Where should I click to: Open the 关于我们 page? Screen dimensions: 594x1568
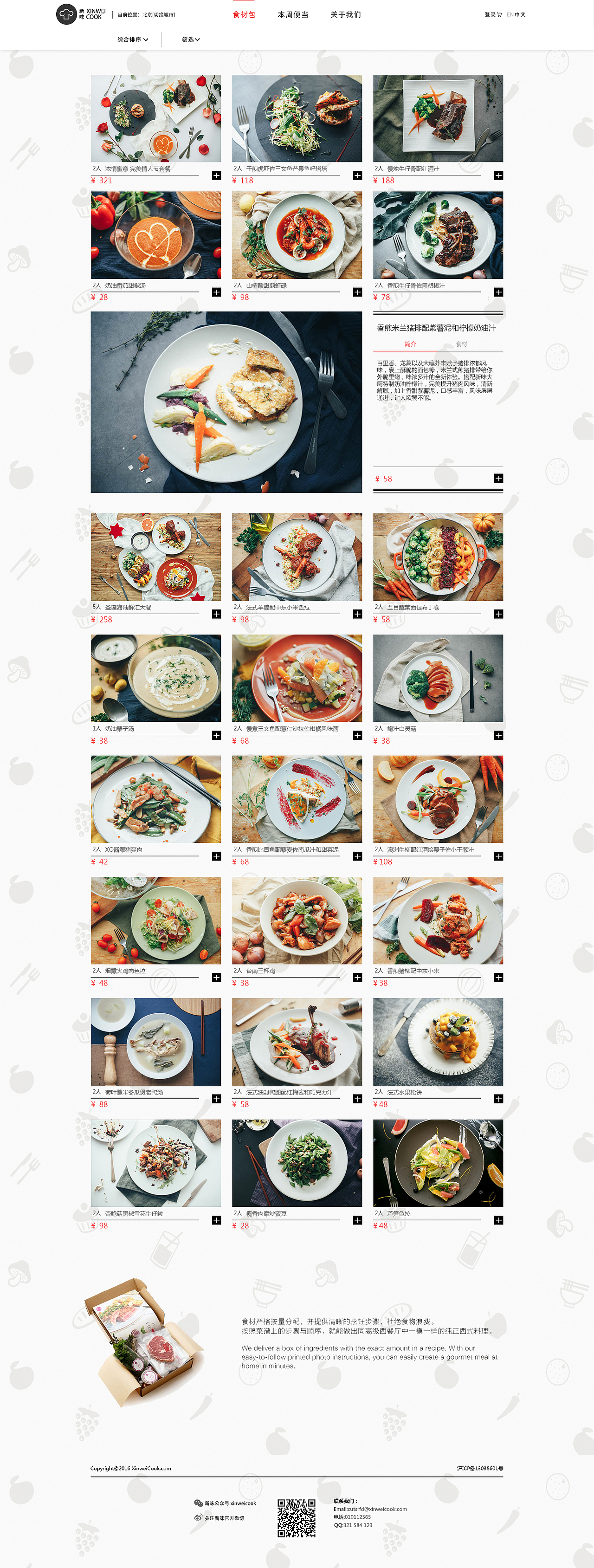(345, 14)
